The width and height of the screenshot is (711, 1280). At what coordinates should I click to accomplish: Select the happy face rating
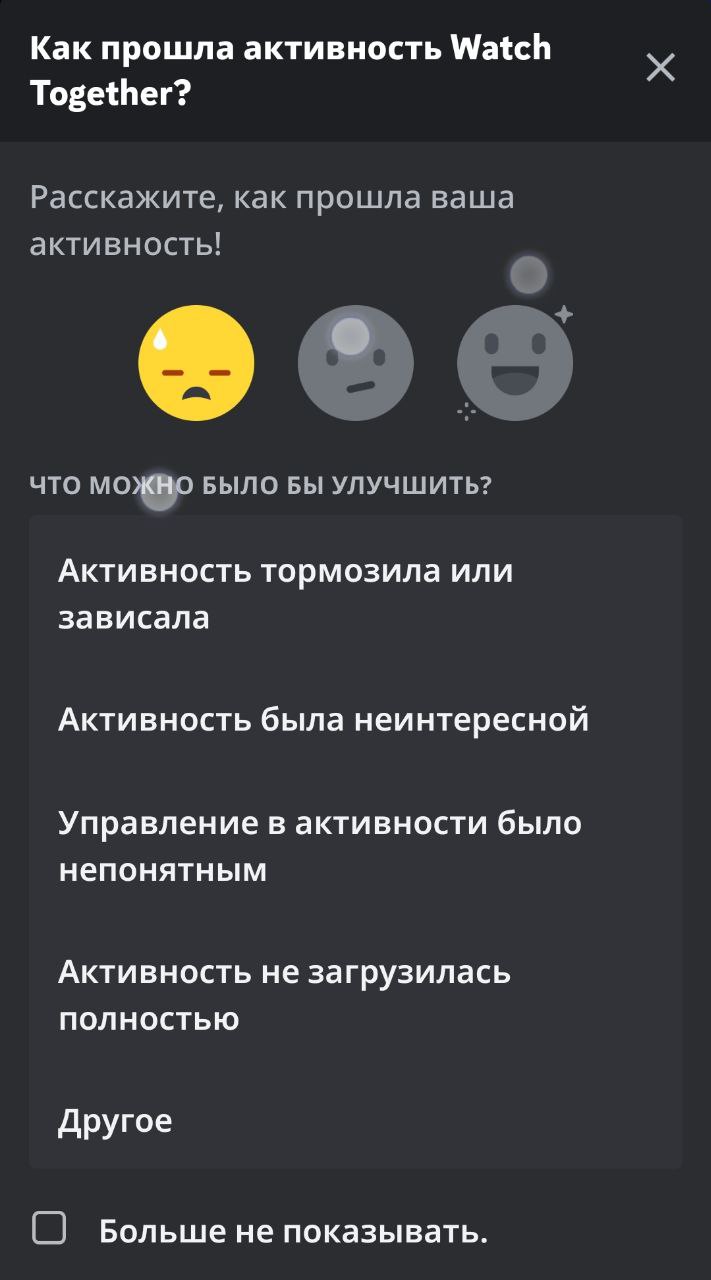[515, 363]
